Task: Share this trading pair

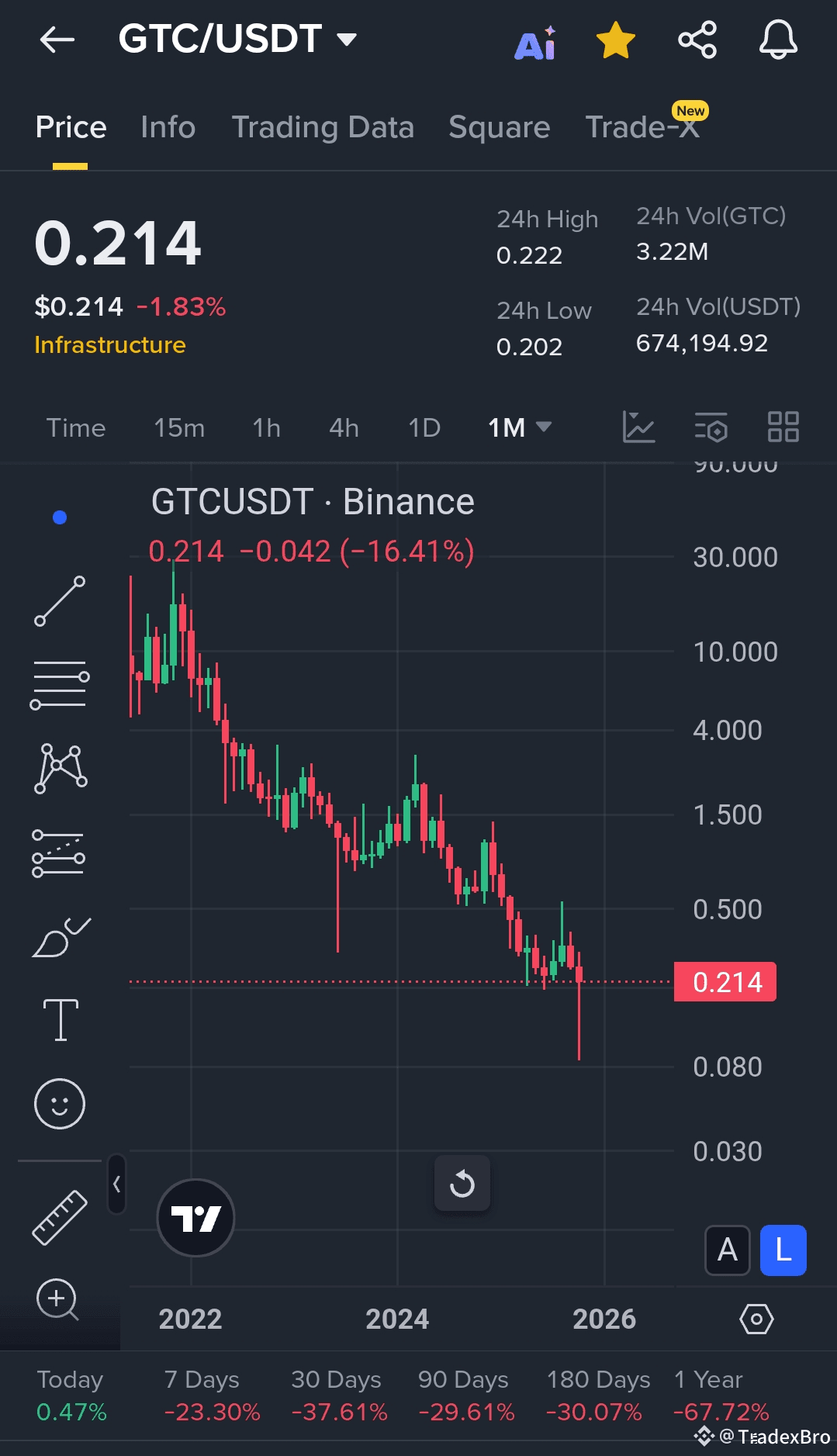Action: pyautogui.click(x=697, y=40)
